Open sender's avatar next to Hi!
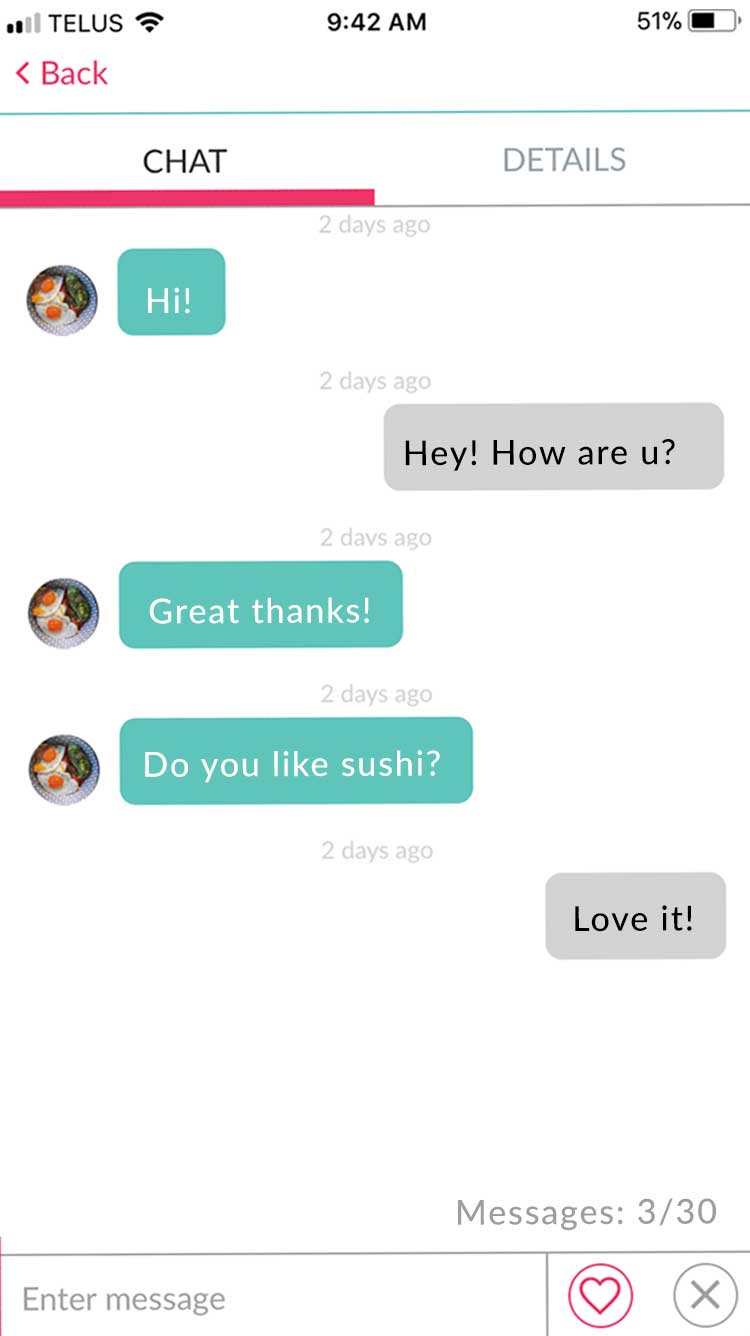 click(62, 300)
